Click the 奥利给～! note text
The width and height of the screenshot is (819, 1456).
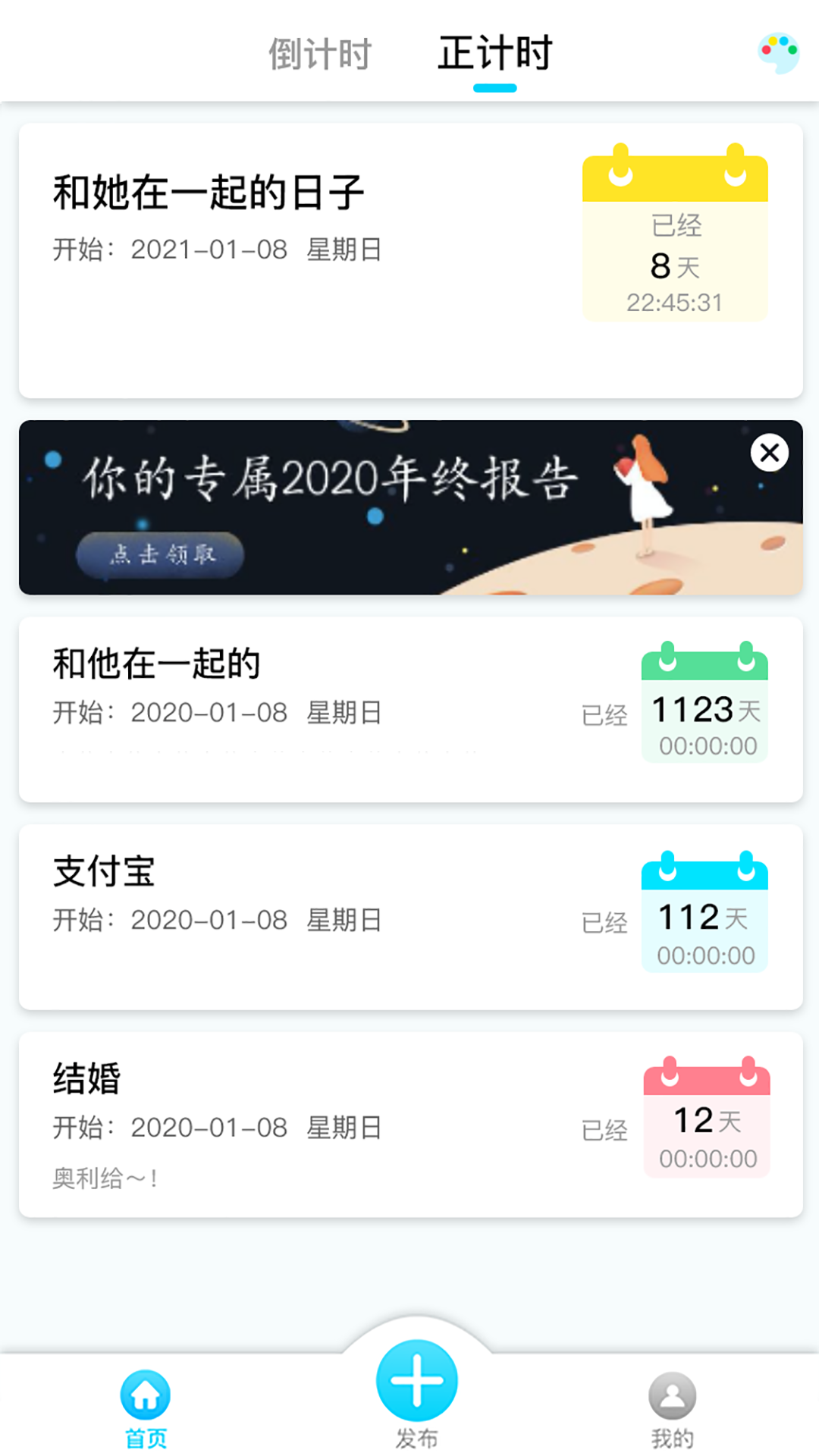[x=105, y=1178]
